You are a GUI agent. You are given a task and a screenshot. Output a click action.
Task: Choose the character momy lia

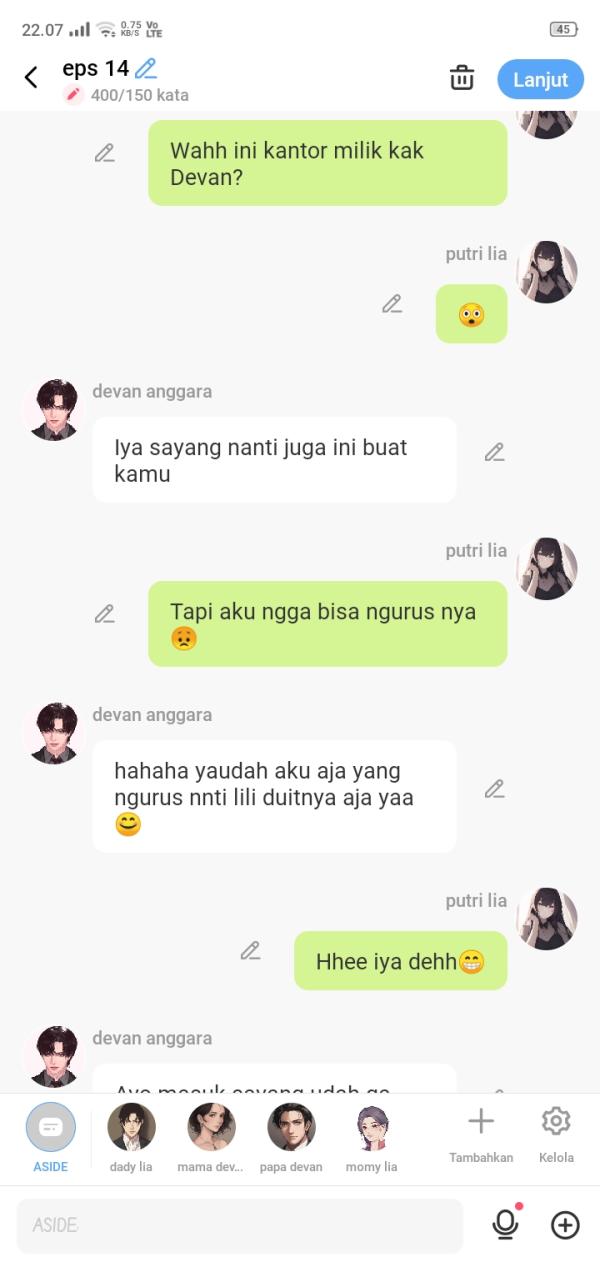pos(372,1128)
